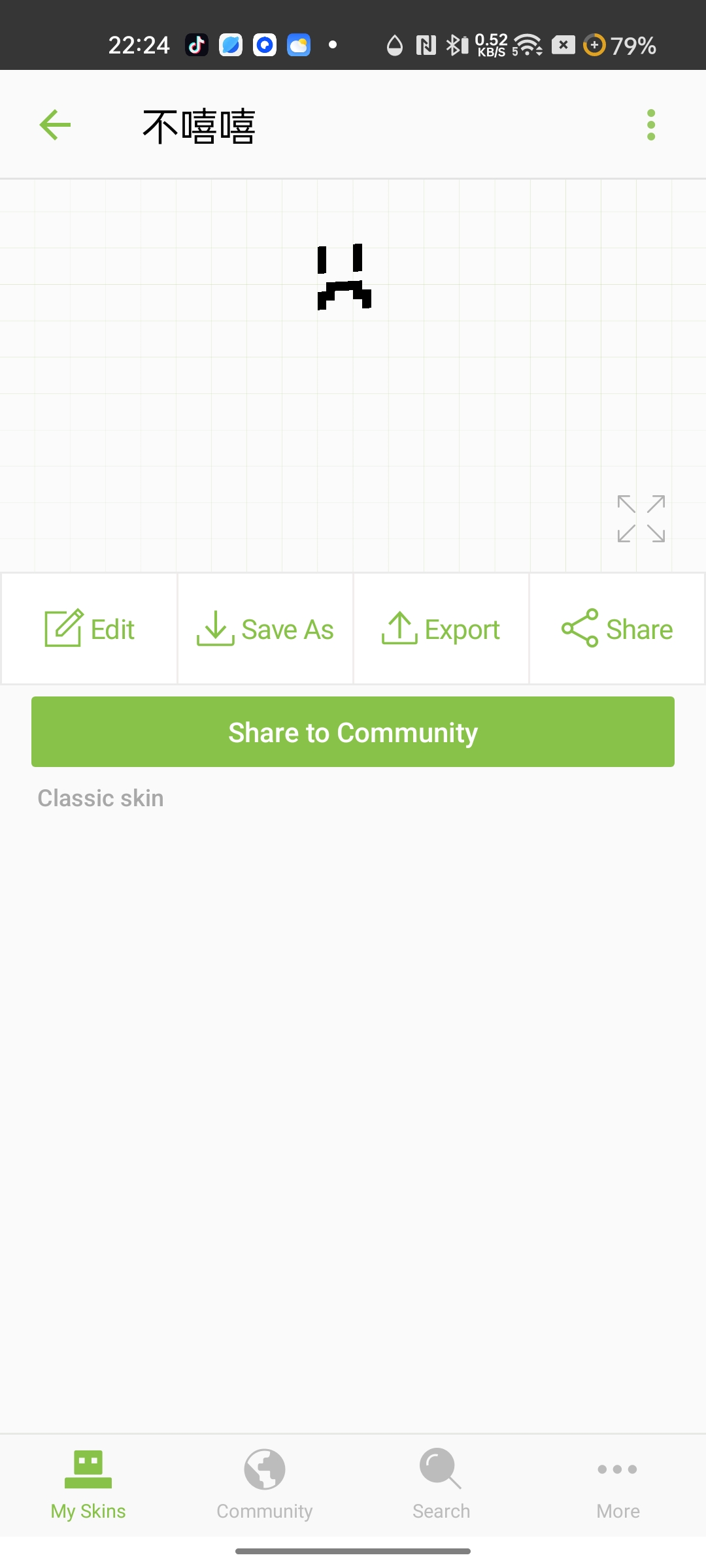Viewport: 706px width, 1568px height.
Task: Tap Share to Community button
Action: pos(353,732)
